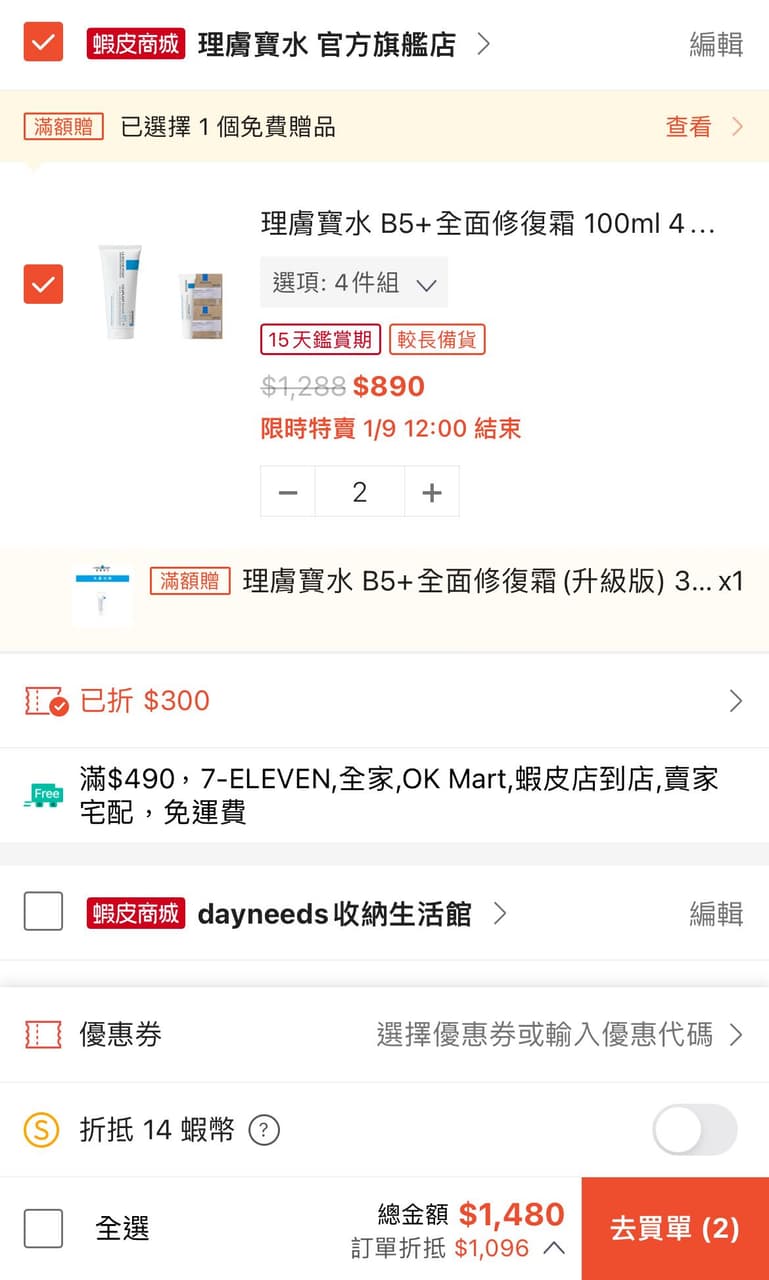Increase quantity with the plus stepper

coord(431,491)
